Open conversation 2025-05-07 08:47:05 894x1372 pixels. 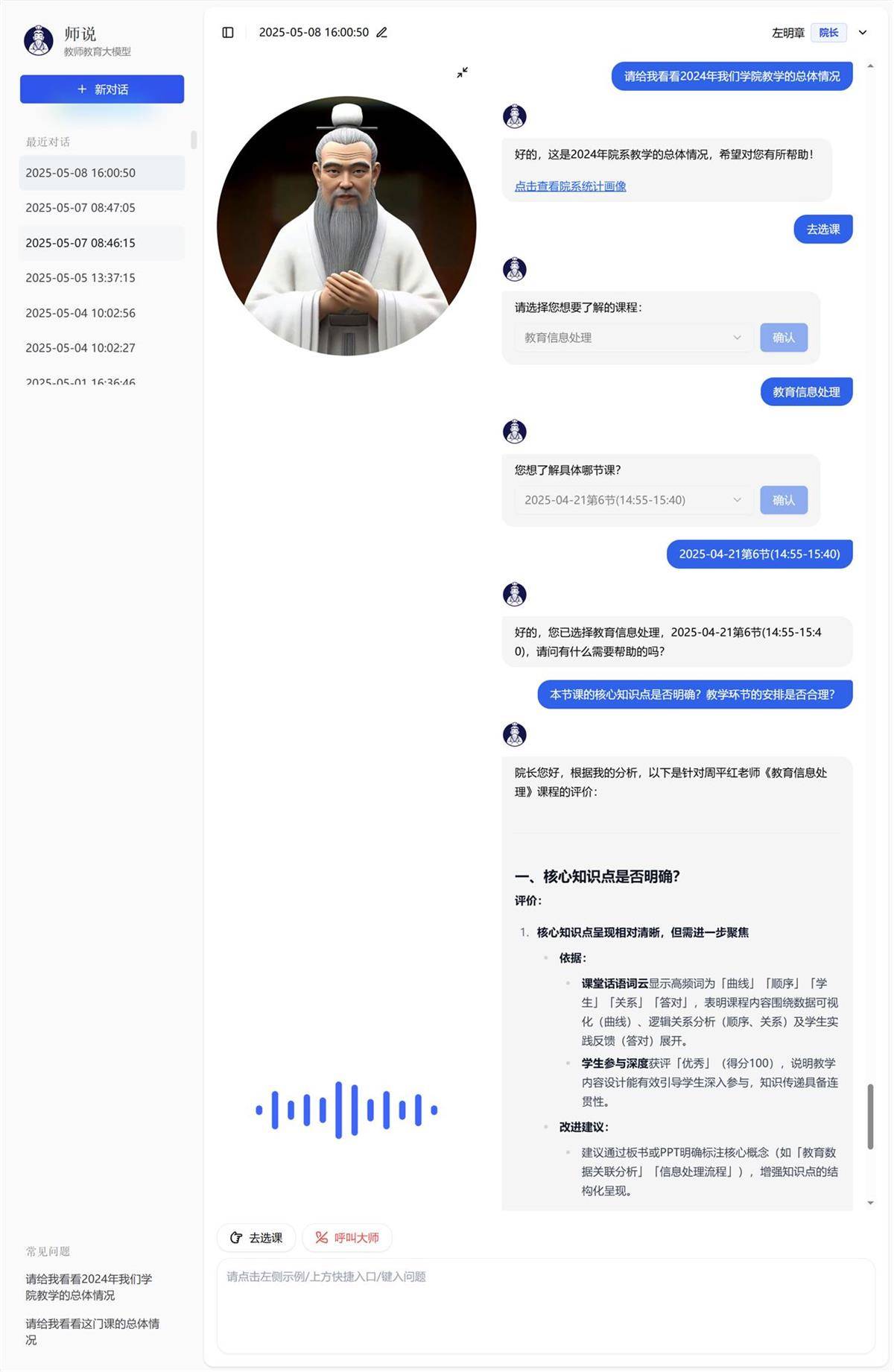point(80,208)
